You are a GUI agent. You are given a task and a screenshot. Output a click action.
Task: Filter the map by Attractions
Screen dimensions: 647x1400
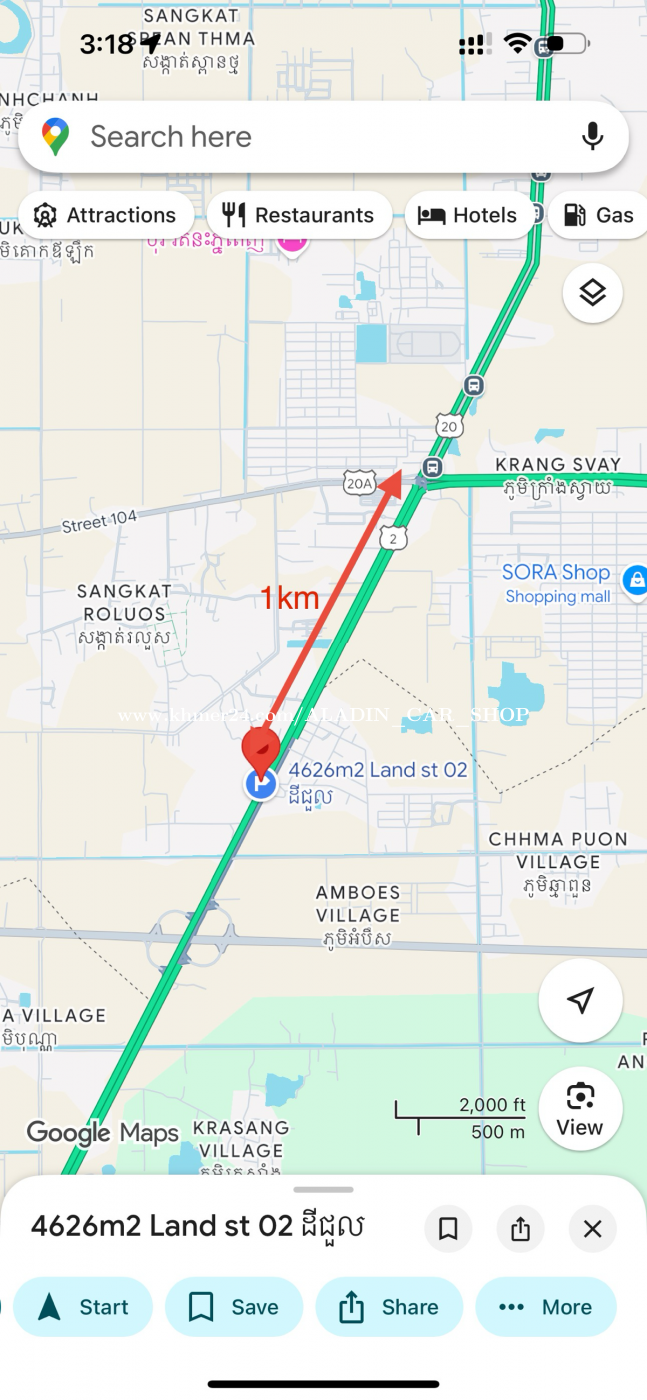[x=106, y=215]
